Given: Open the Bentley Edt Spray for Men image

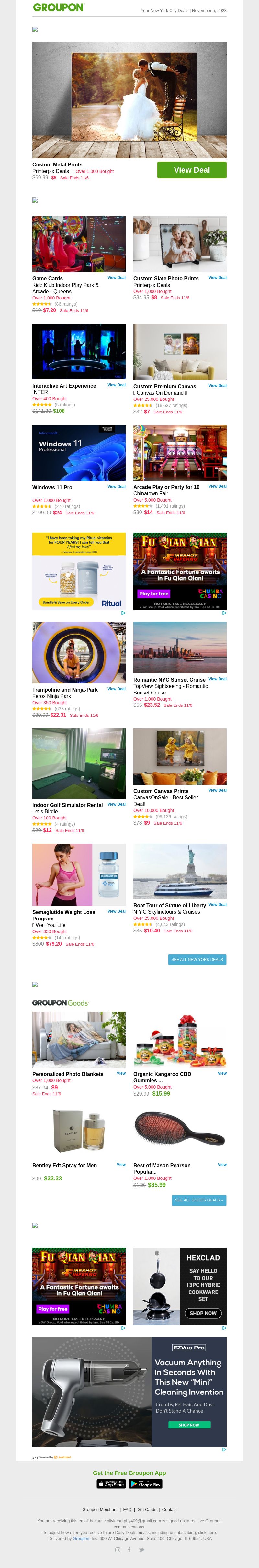Looking at the screenshot, I should click(79, 1130).
